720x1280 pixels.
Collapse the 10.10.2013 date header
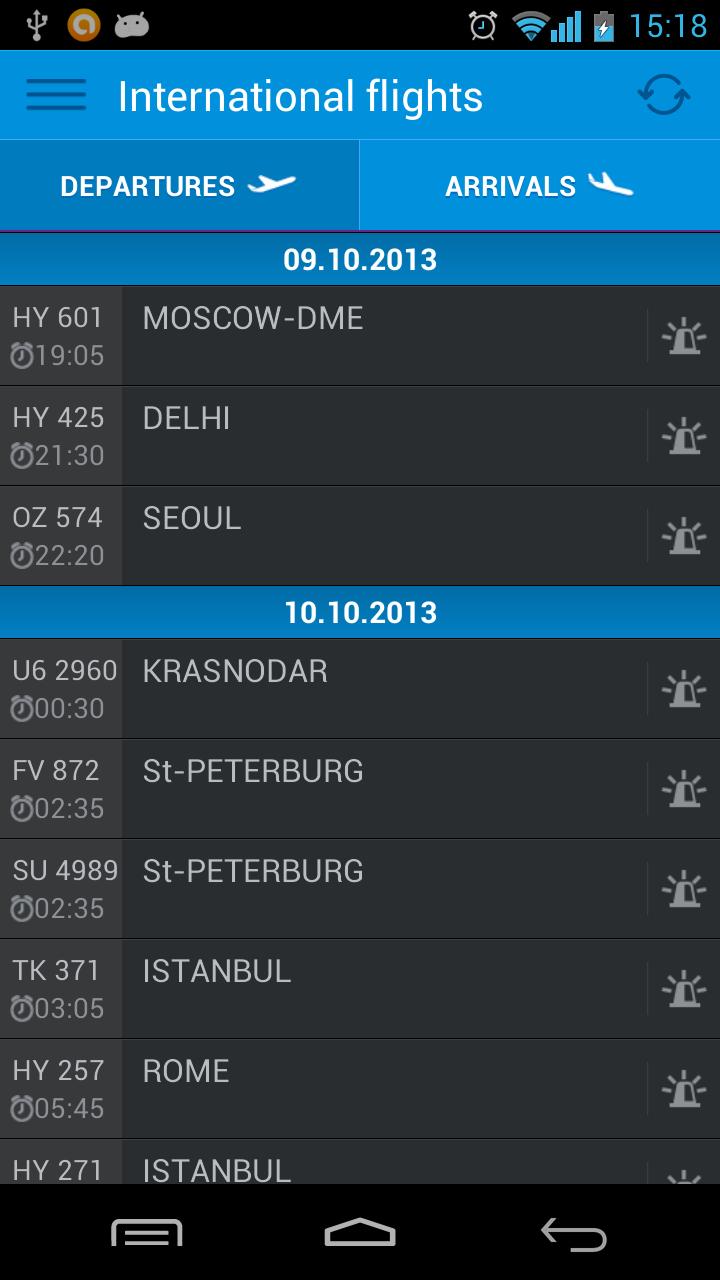tap(360, 612)
